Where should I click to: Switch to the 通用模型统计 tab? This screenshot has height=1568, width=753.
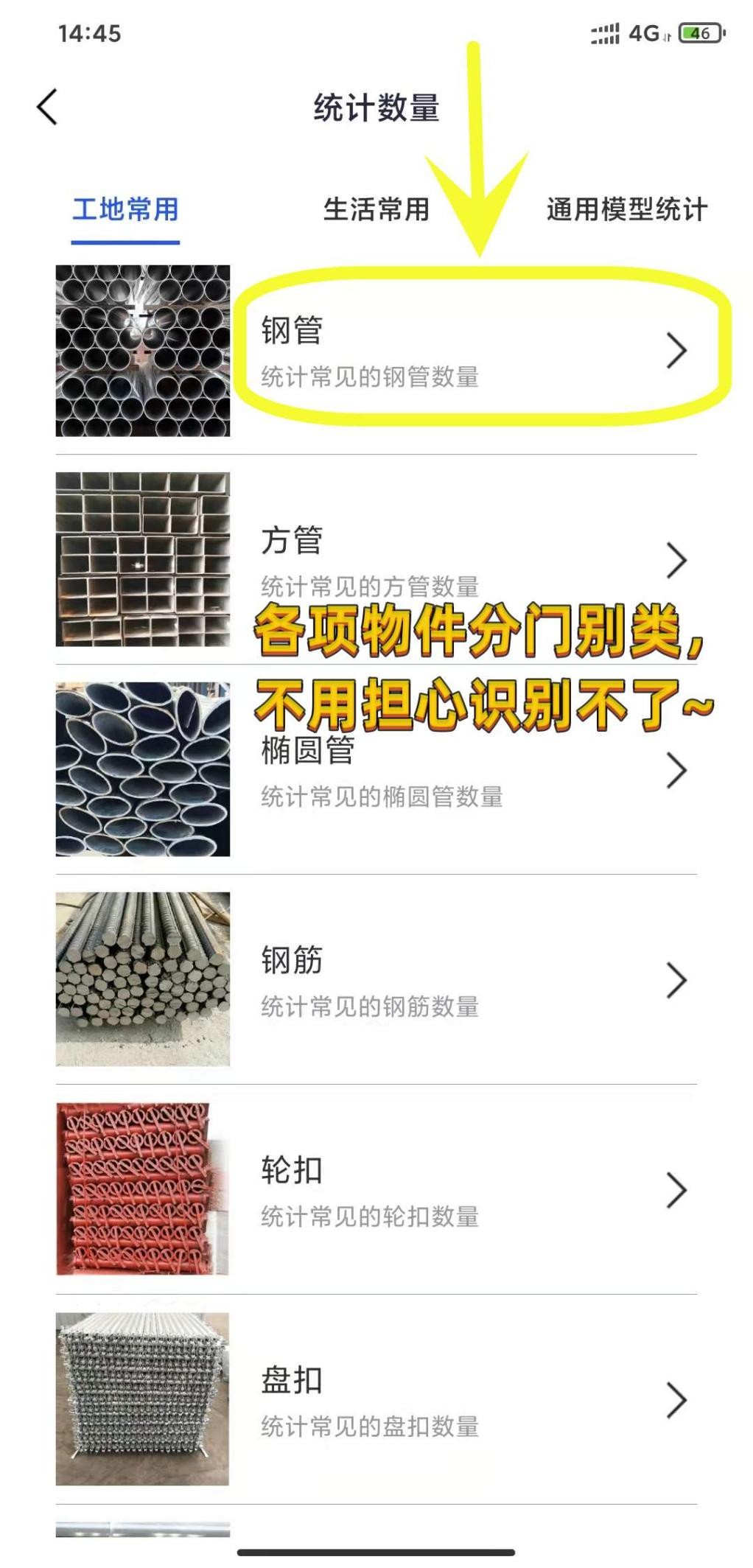click(x=626, y=209)
